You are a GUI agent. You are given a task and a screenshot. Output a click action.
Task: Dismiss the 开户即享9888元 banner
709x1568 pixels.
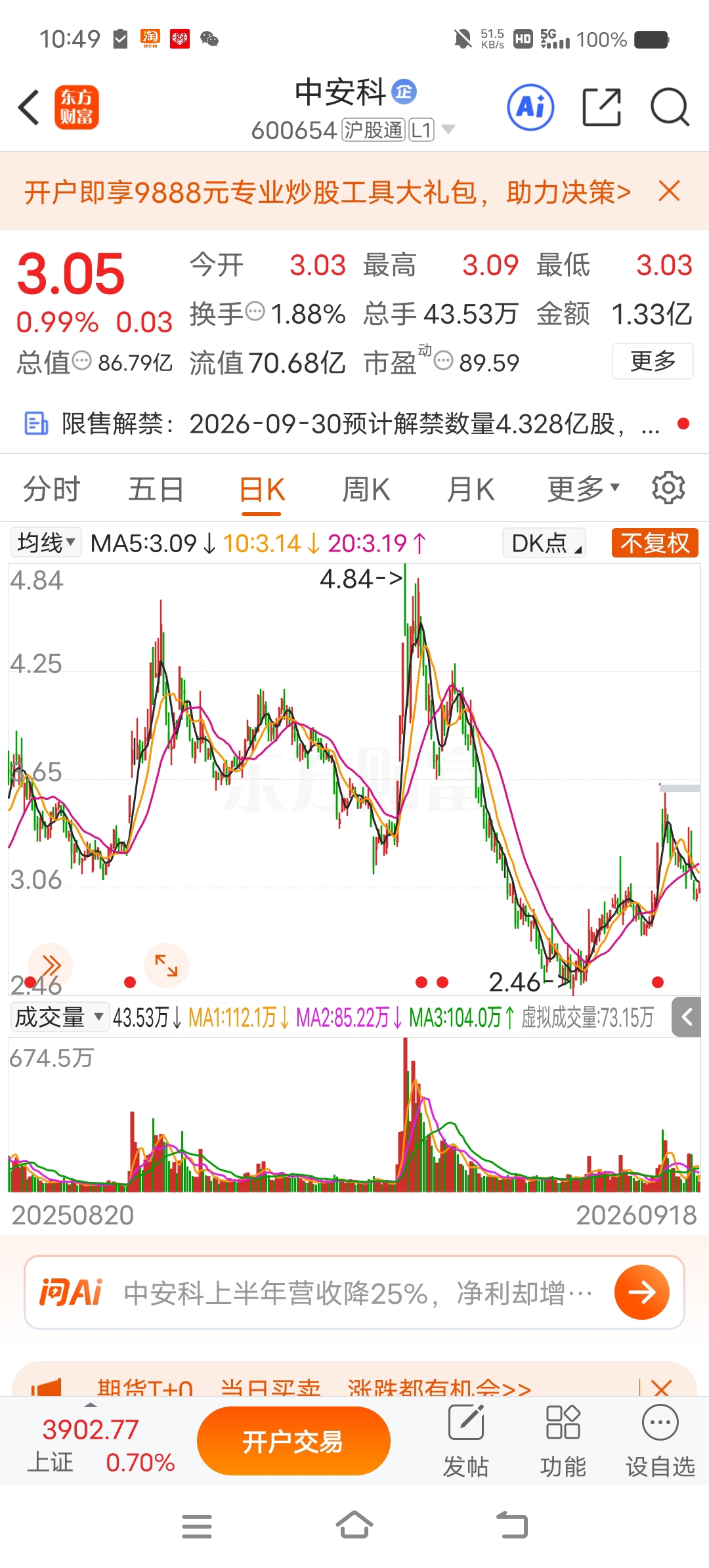[669, 192]
